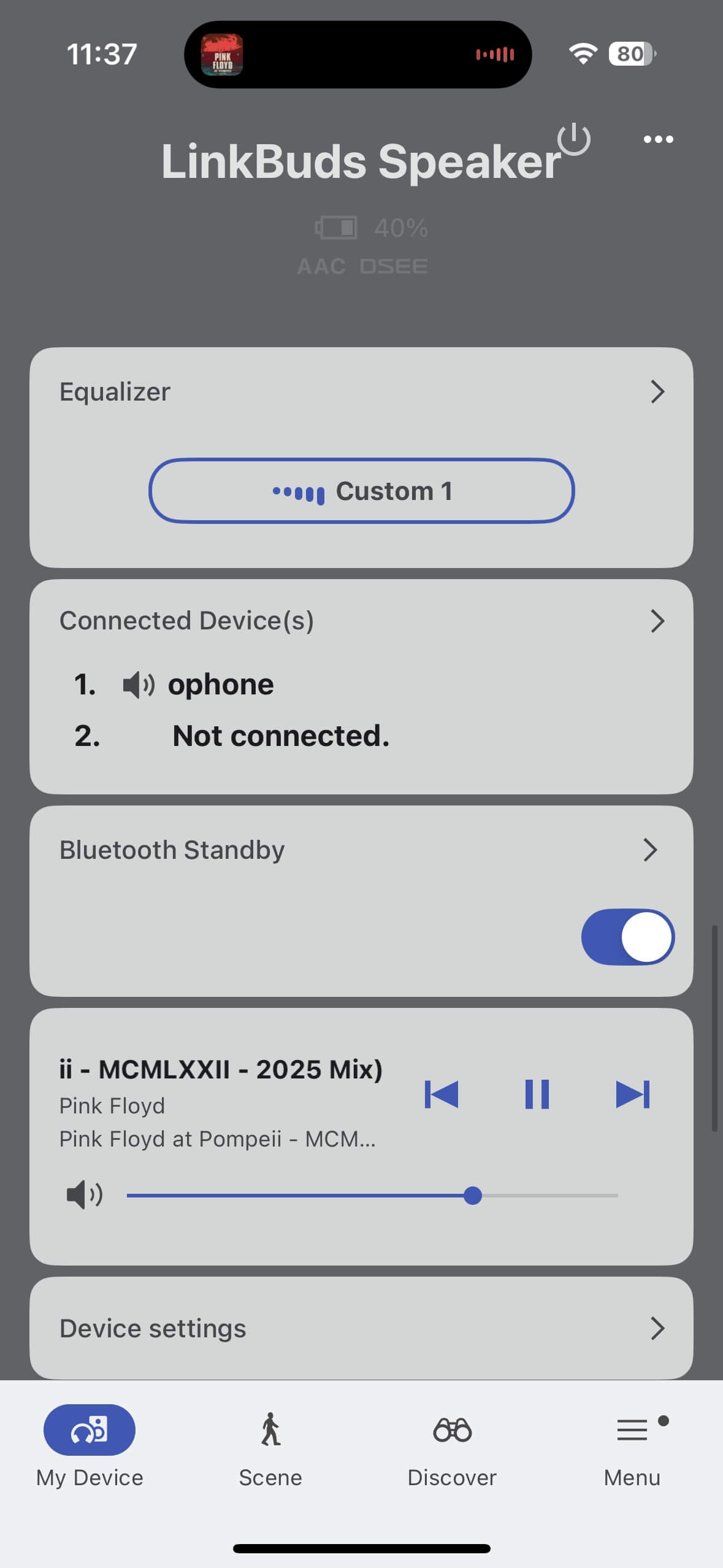Select the Custom 1 equalizer preset
This screenshot has width=723, height=1568.
(361, 491)
